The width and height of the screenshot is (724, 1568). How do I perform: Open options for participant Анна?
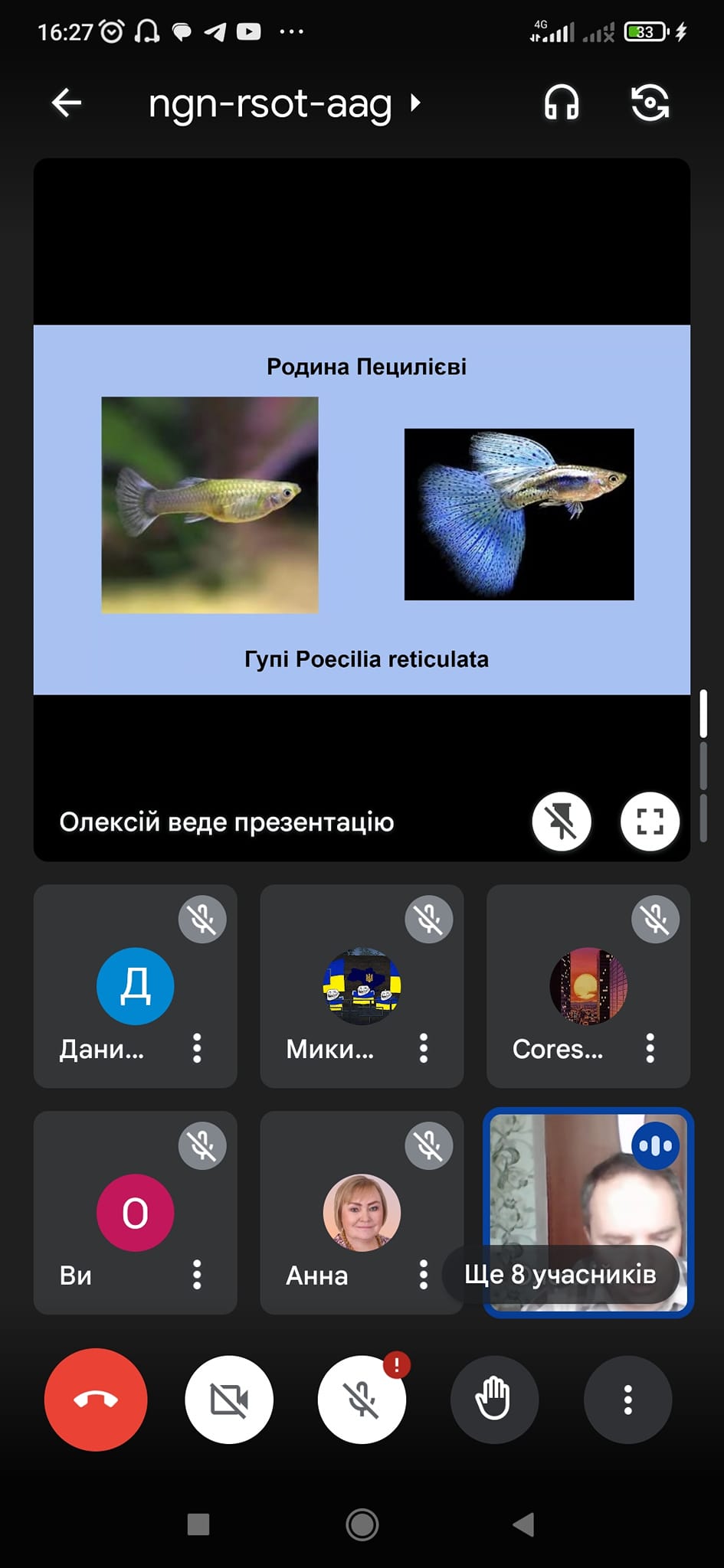(424, 1275)
